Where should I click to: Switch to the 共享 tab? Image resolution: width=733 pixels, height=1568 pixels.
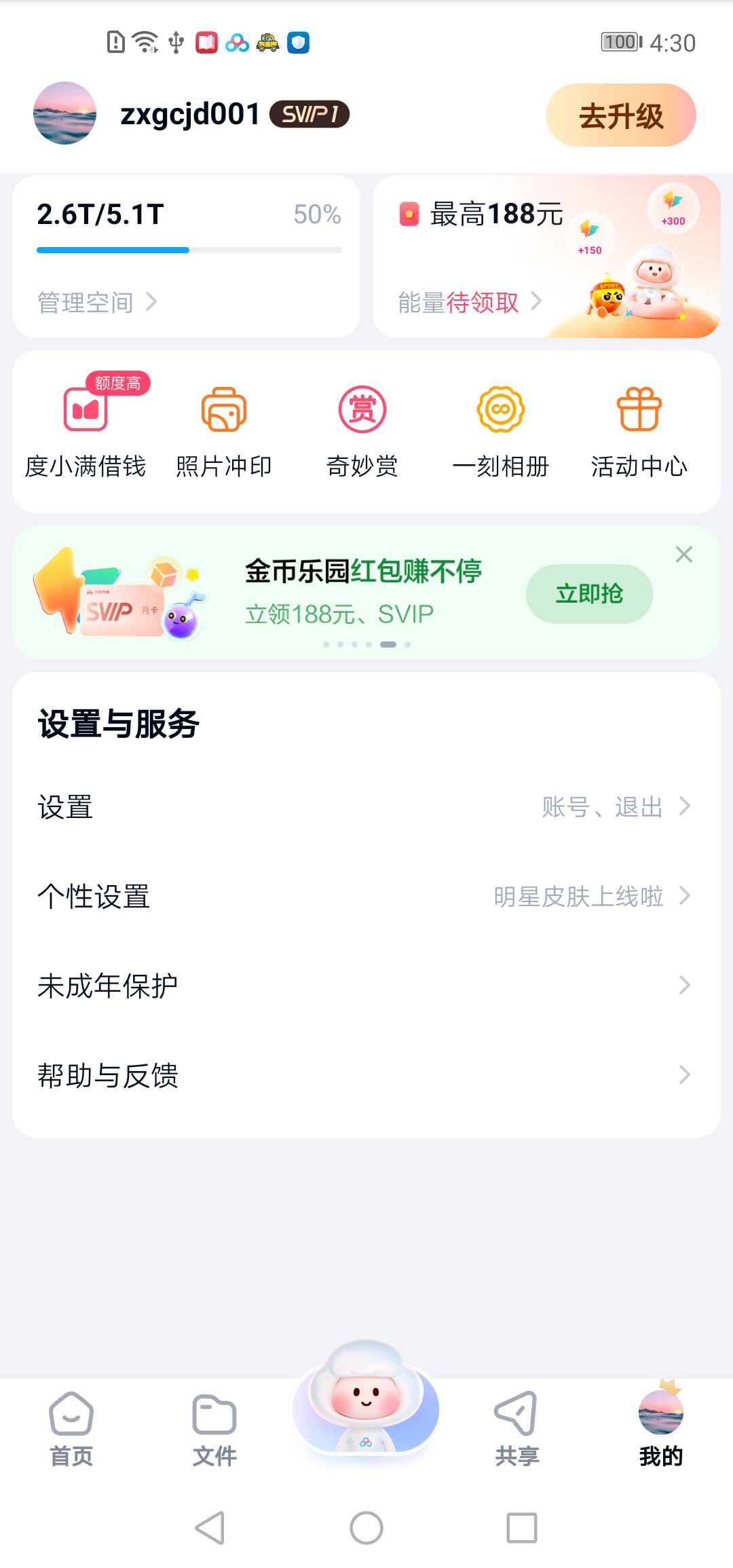tap(516, 1430)
